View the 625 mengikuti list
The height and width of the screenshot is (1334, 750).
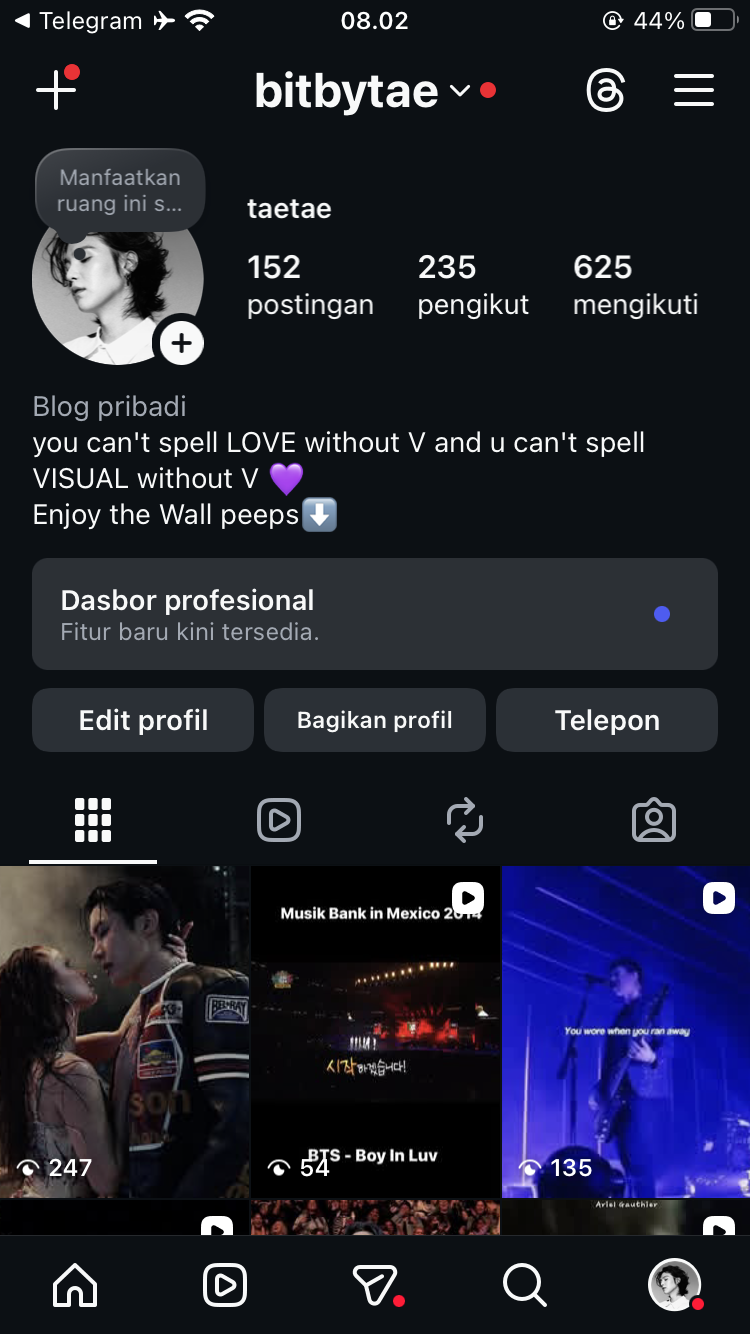pos(635,284)
